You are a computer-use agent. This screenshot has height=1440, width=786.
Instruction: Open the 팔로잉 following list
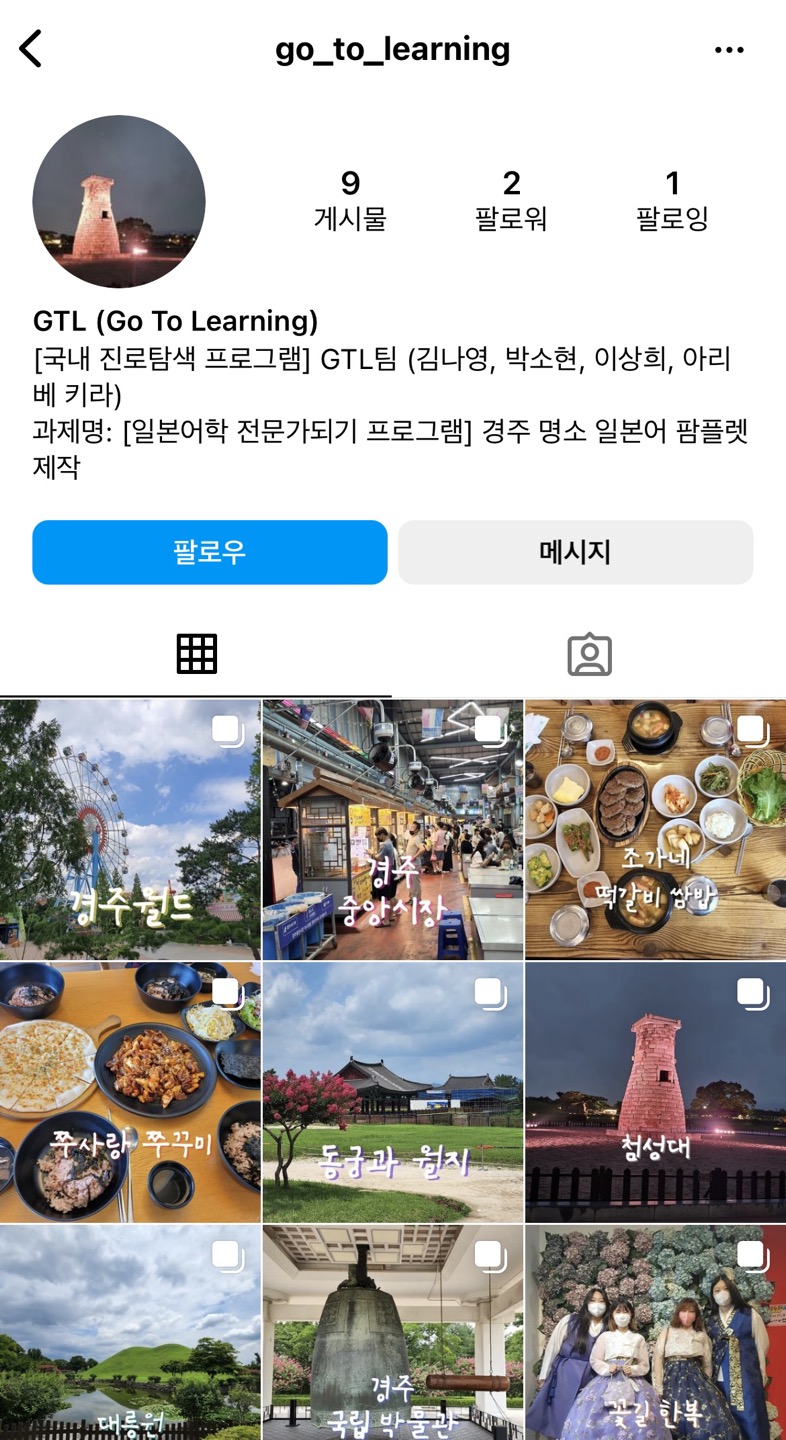coord(672,200)
